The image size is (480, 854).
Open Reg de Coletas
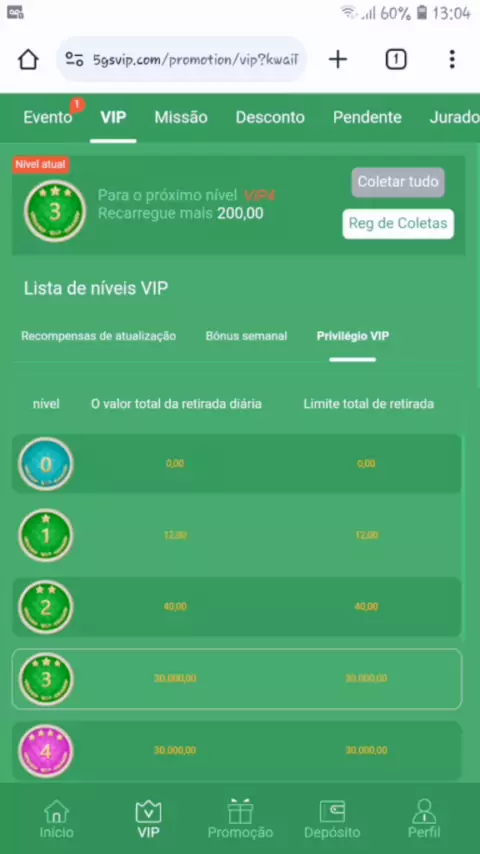[x=398, y=223]
